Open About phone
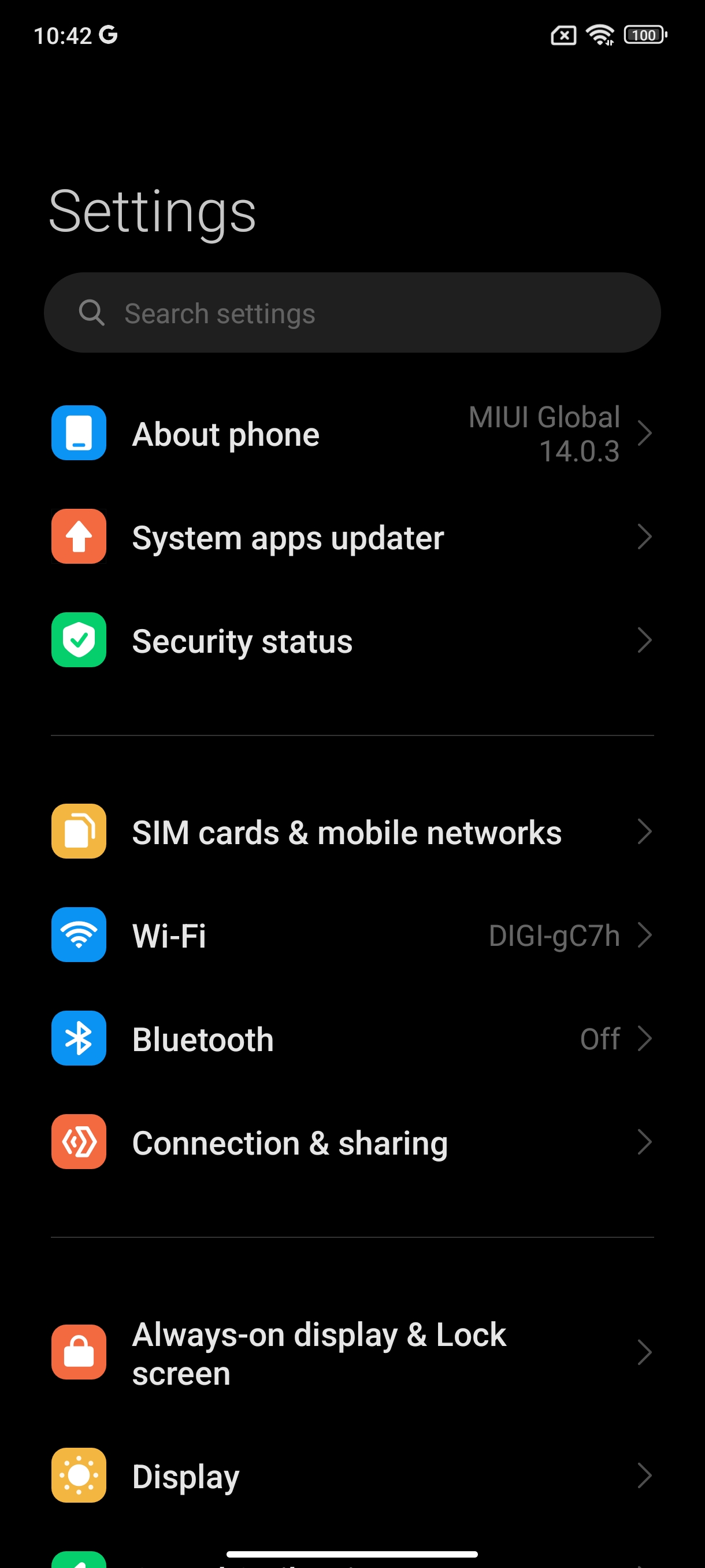Image resolution: width=705 pixels, height=1568 pixels. 352,434
